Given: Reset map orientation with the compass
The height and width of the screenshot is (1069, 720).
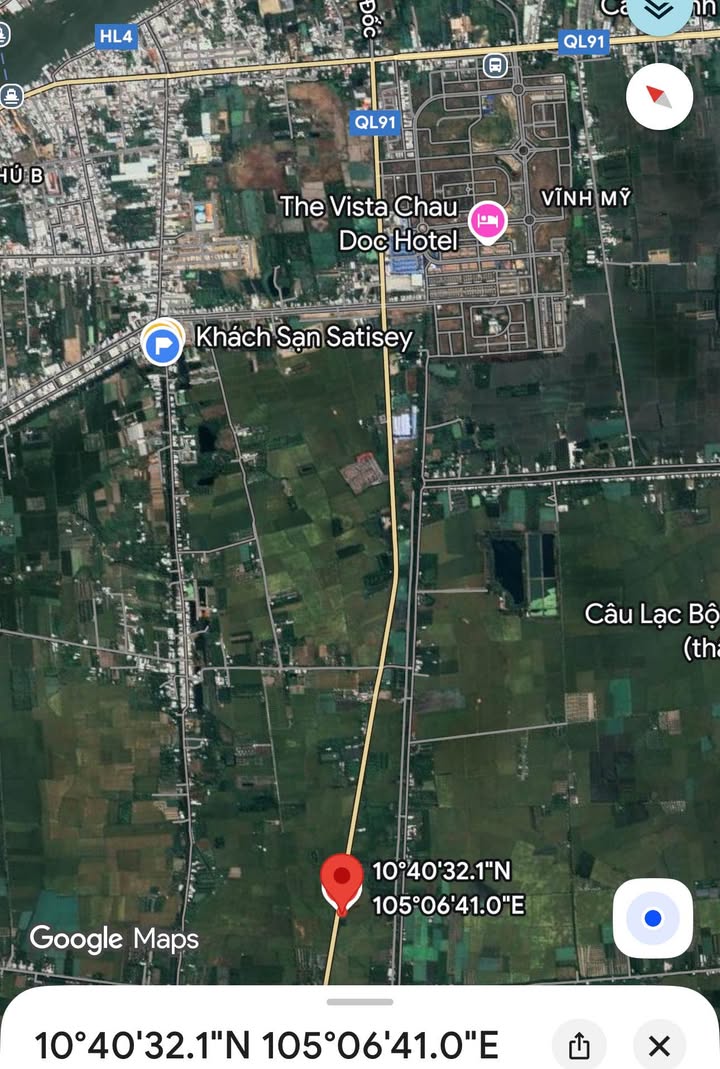Looking at the screenshot, I should tap(659, 96).
